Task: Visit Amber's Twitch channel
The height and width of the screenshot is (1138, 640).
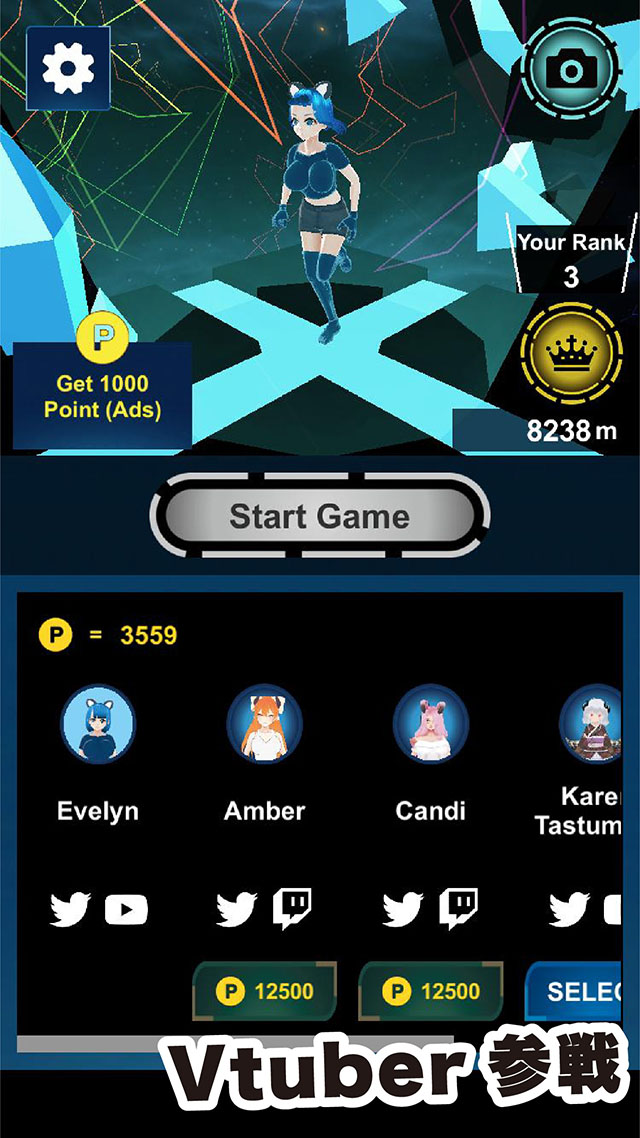Action: click(x=292, y=908)
